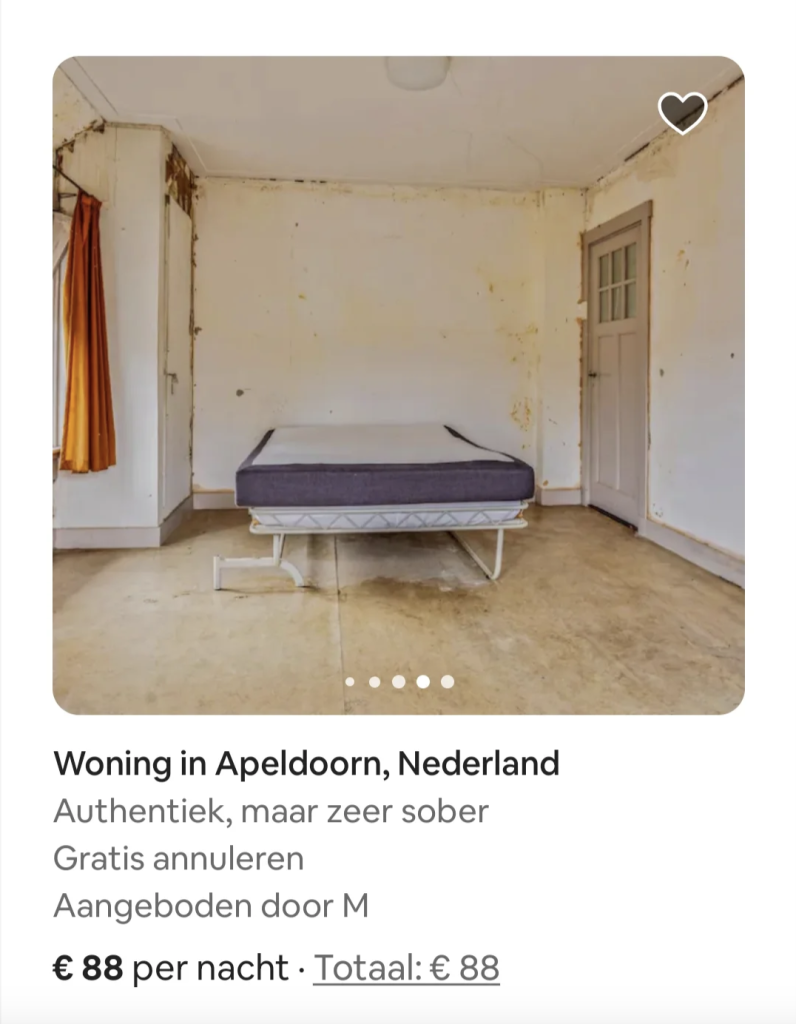Tap the photo carousel page indicator dots

pyautogui.click(x=399, y=682)
